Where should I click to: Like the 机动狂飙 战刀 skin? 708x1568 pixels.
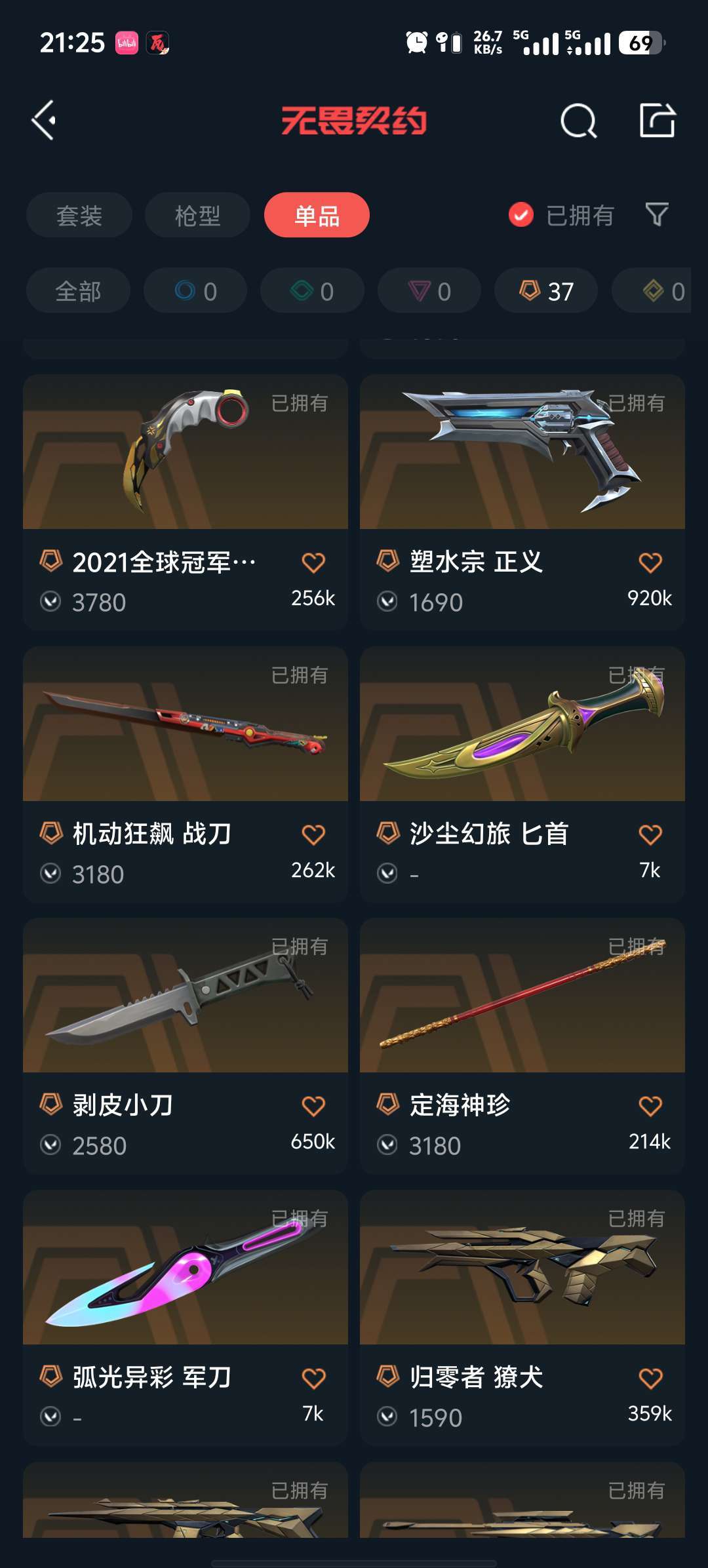[313, 835]
